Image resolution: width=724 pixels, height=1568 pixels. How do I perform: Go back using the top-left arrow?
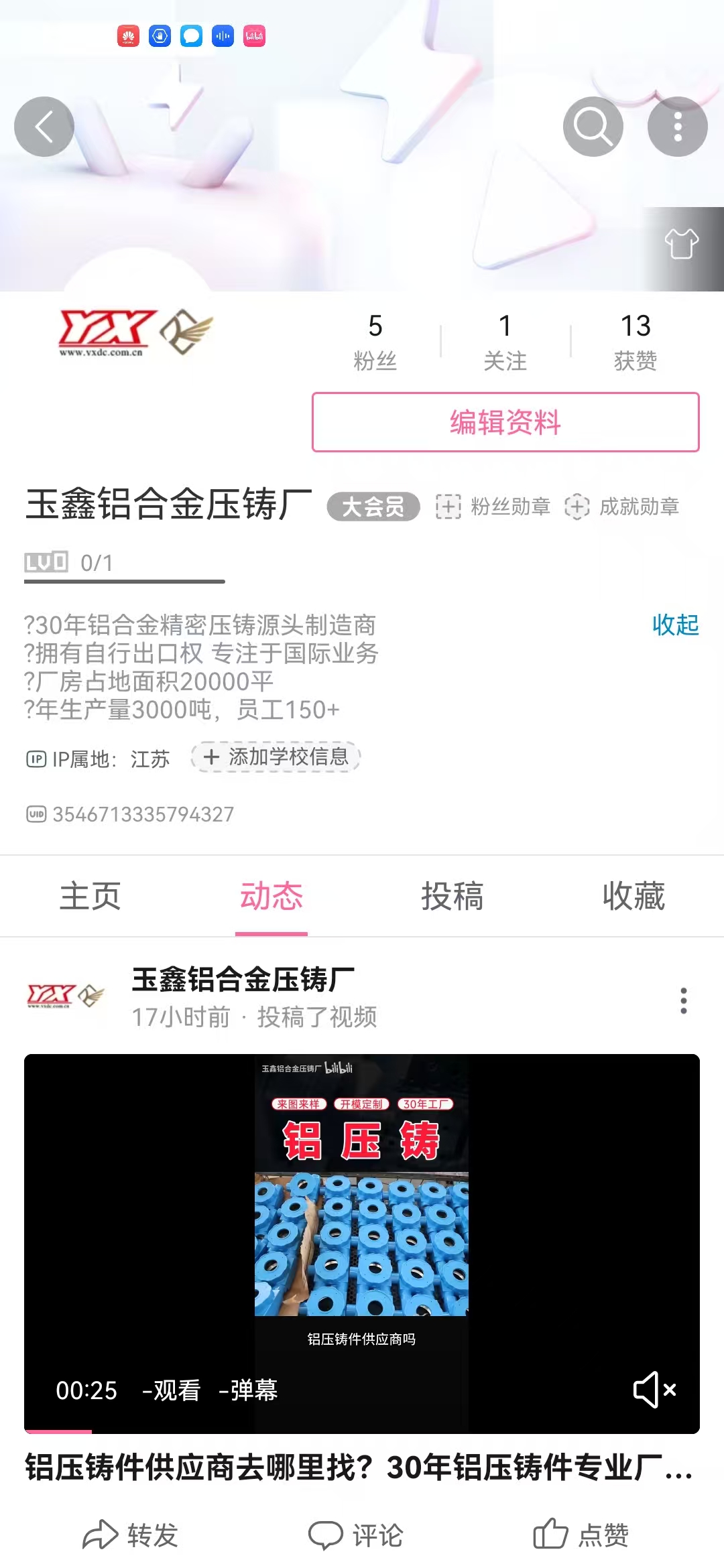click(x=44, y=127)
